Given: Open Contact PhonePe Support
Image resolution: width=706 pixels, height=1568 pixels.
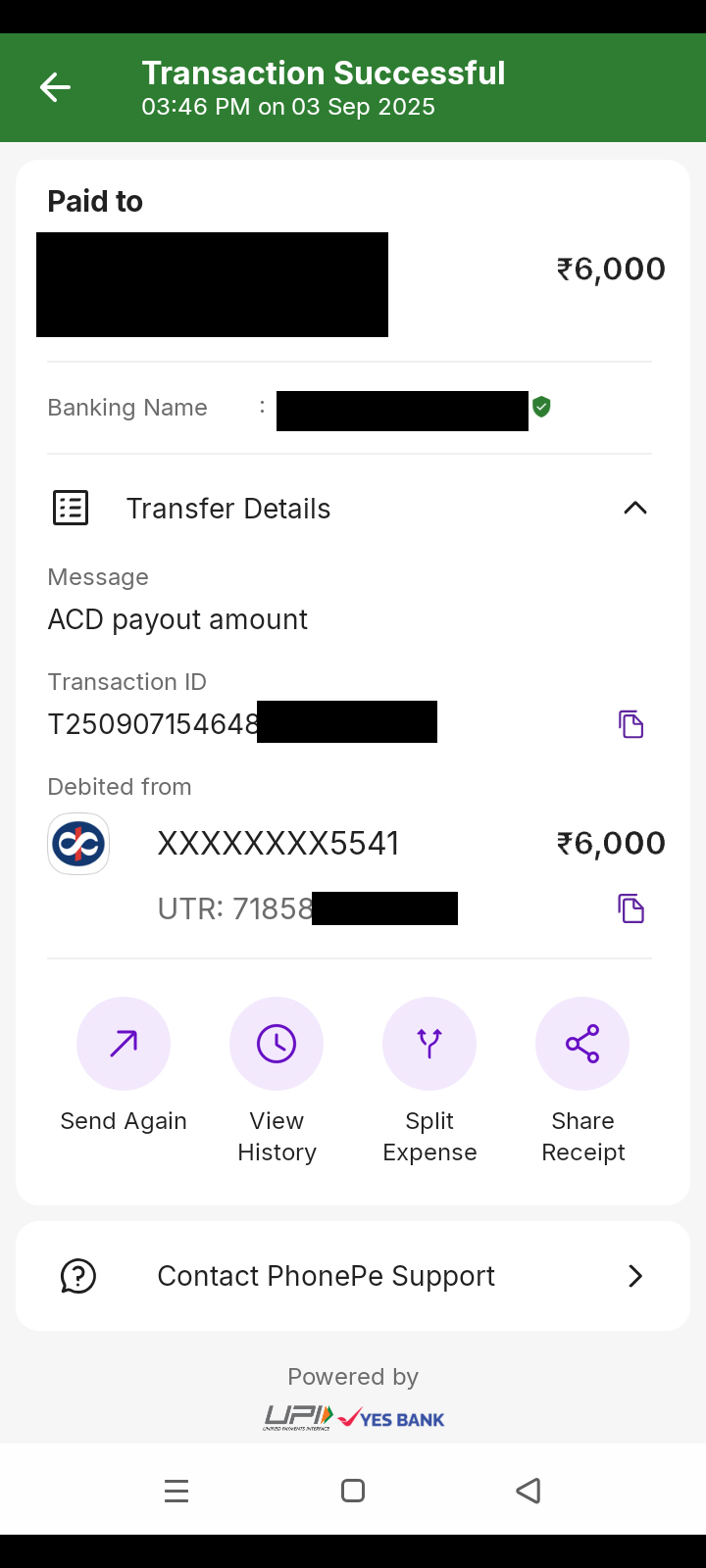Looking at the screenshot, I should 353,1276.
